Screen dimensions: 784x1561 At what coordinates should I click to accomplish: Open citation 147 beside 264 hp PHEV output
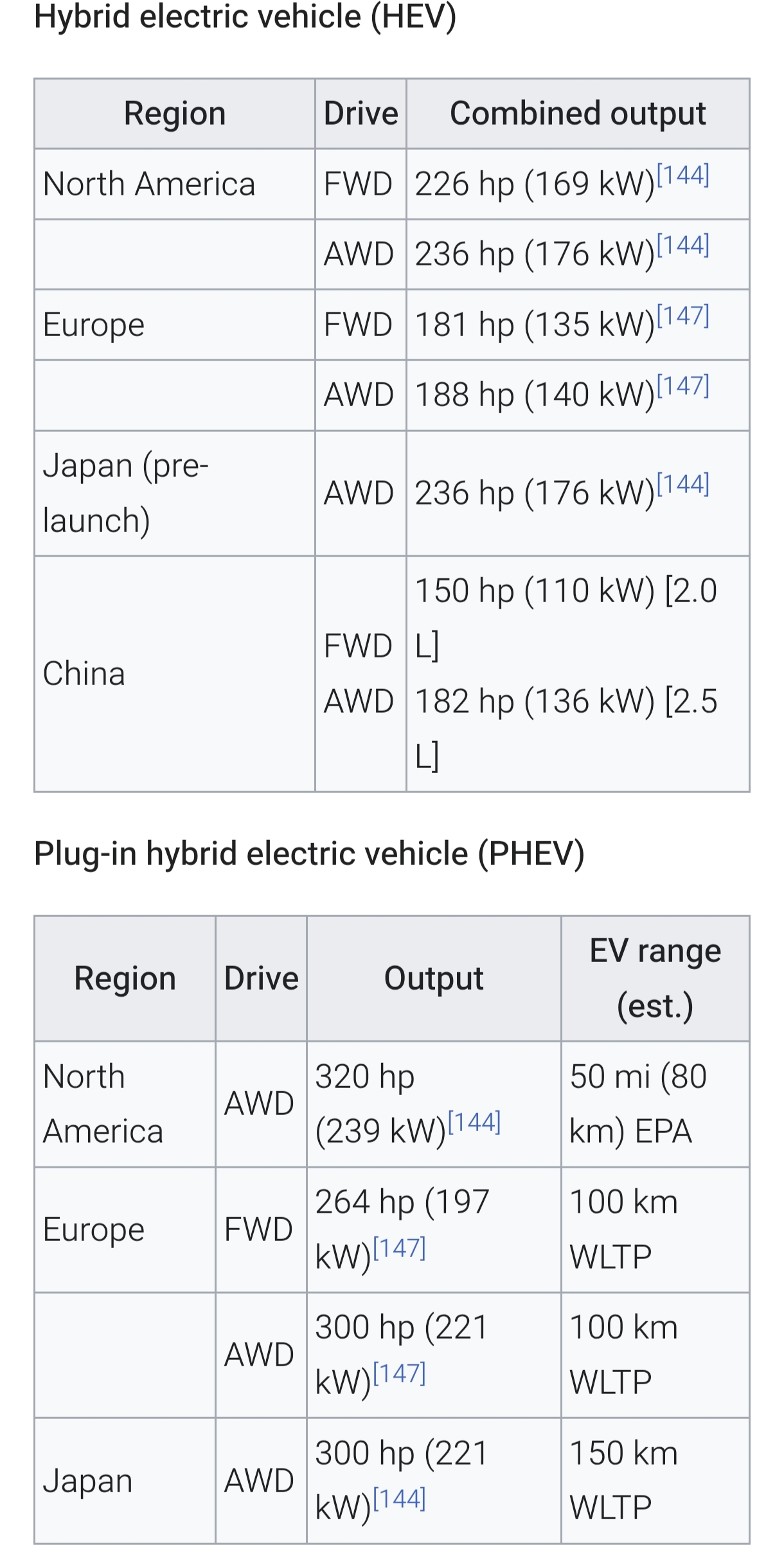tap(399, 1248)
